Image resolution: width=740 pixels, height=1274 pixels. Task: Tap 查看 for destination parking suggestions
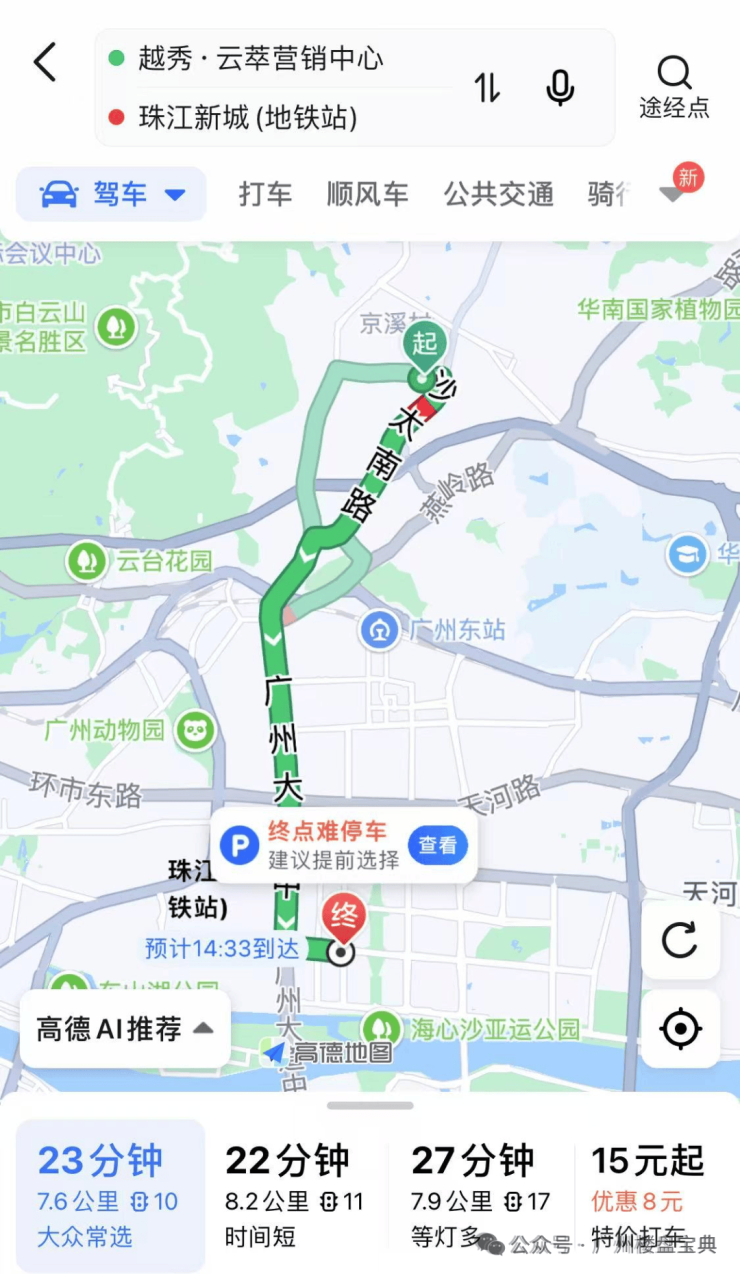(437, 846)
